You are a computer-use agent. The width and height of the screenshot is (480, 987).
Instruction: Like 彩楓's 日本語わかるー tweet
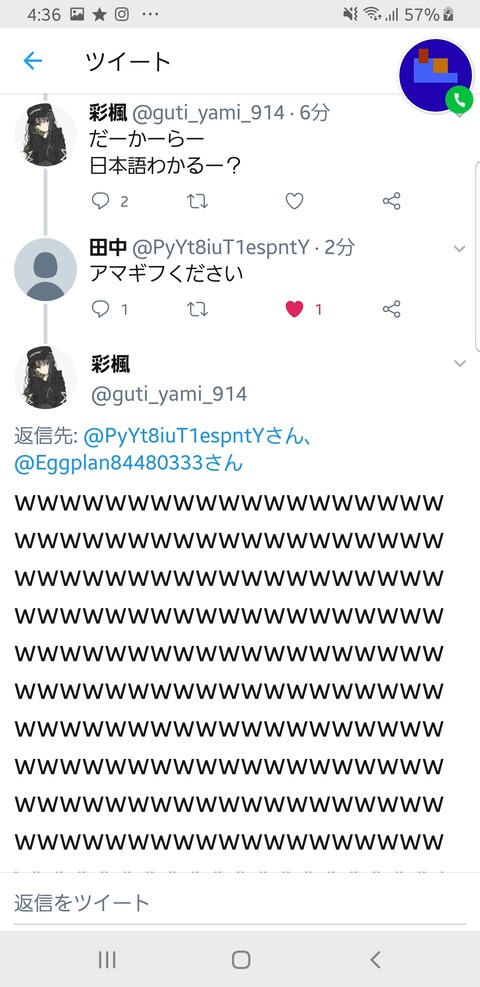click(x=294, y=201)
